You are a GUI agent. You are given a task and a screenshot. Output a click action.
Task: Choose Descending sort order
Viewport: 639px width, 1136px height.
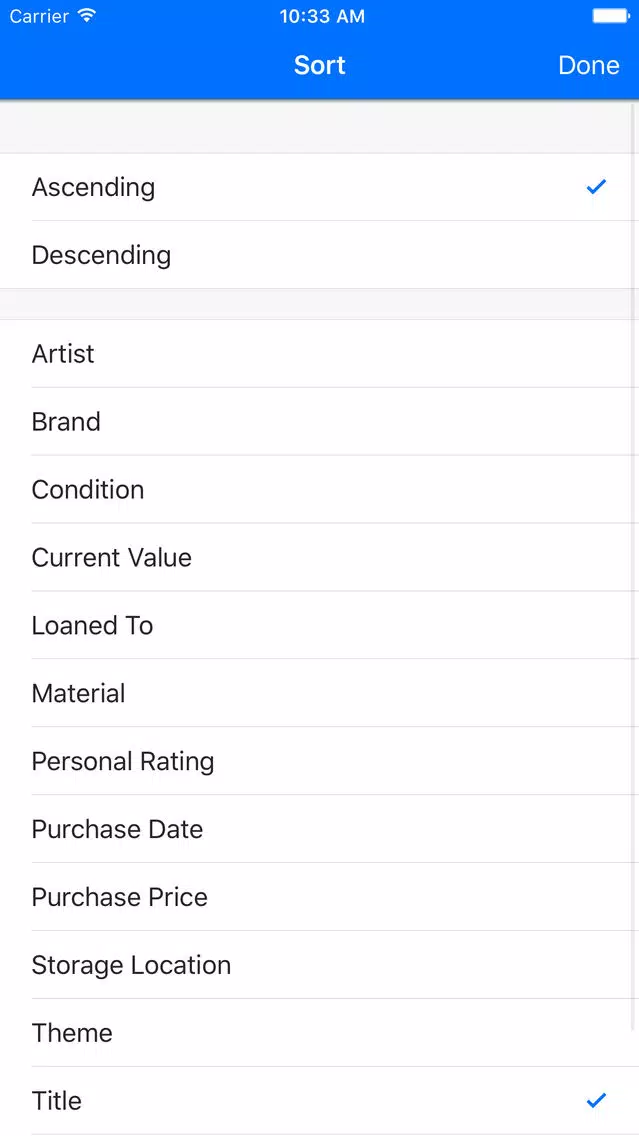320,255
